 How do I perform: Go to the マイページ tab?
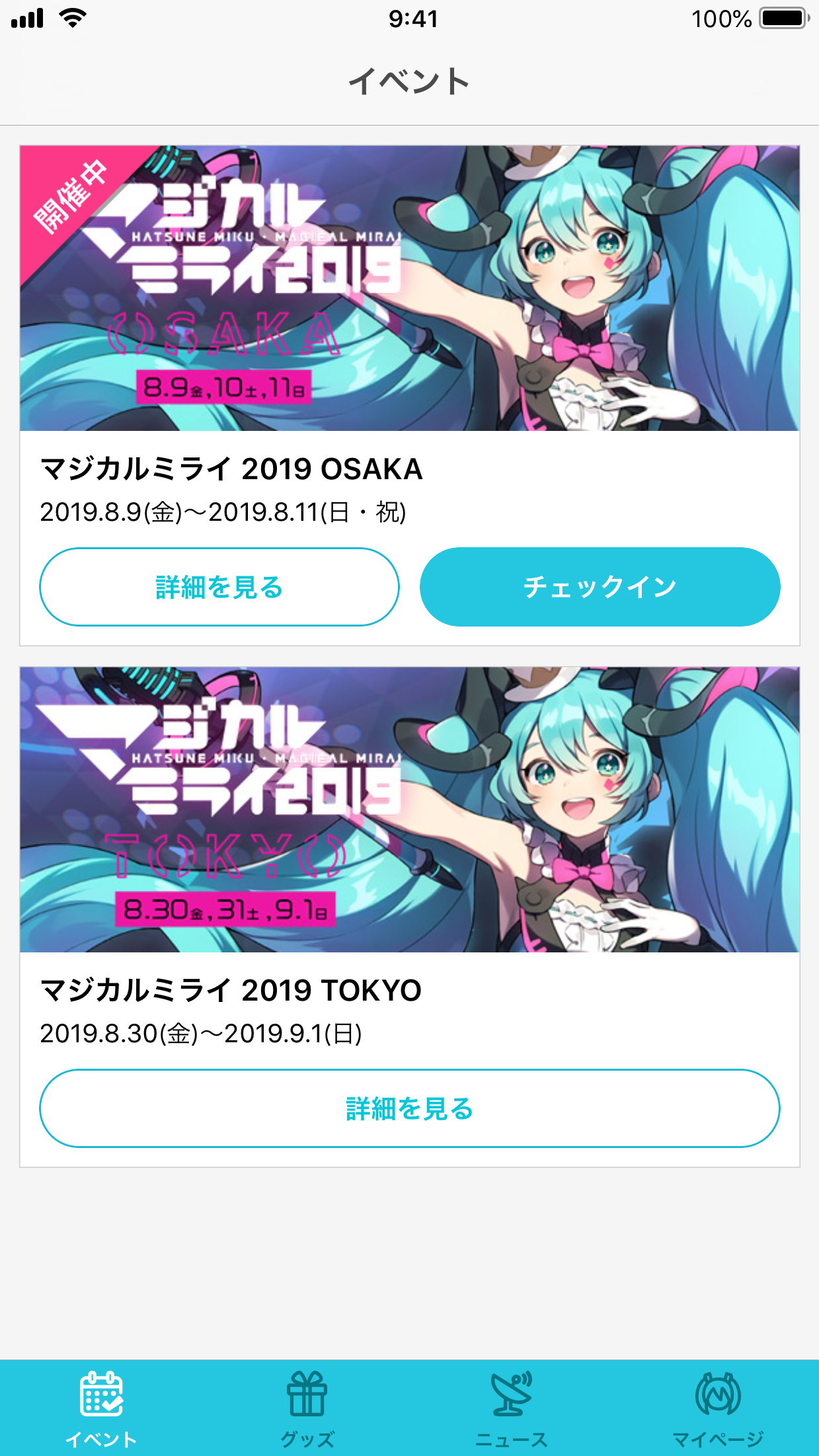tap(717, 1408)
